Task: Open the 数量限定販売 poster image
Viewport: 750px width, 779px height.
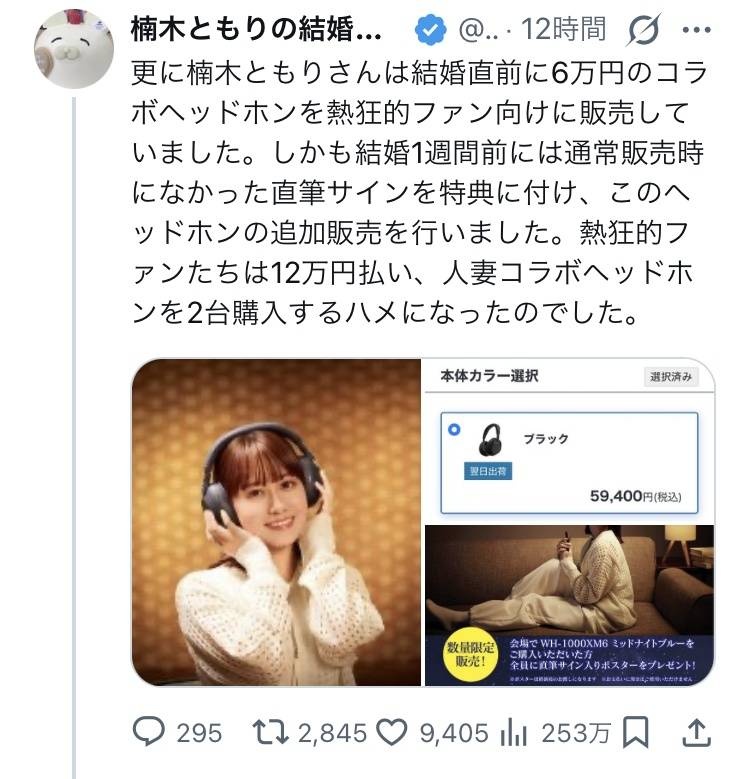Action: coord(569,605)
